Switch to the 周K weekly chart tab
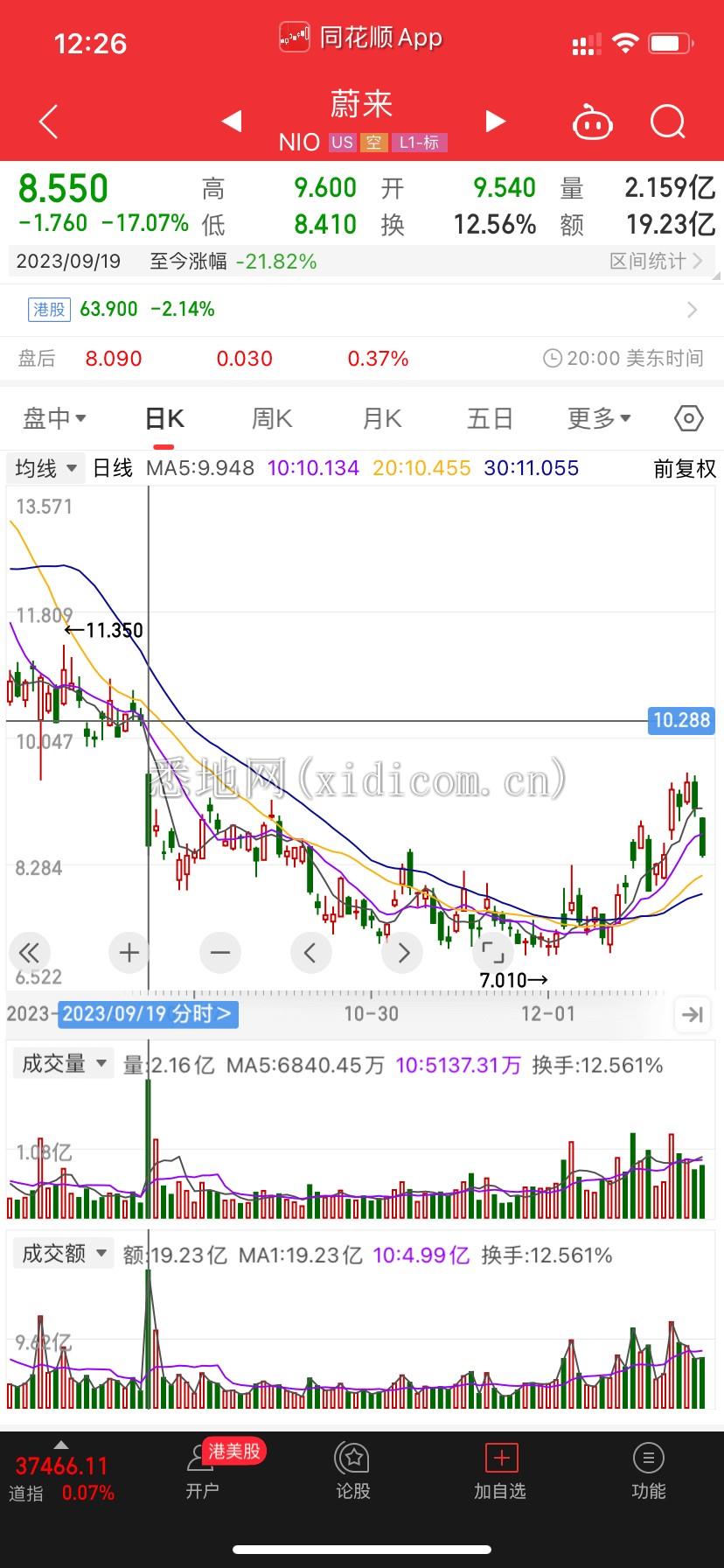This screenshot has height=1568, width=724. point(271,418)
